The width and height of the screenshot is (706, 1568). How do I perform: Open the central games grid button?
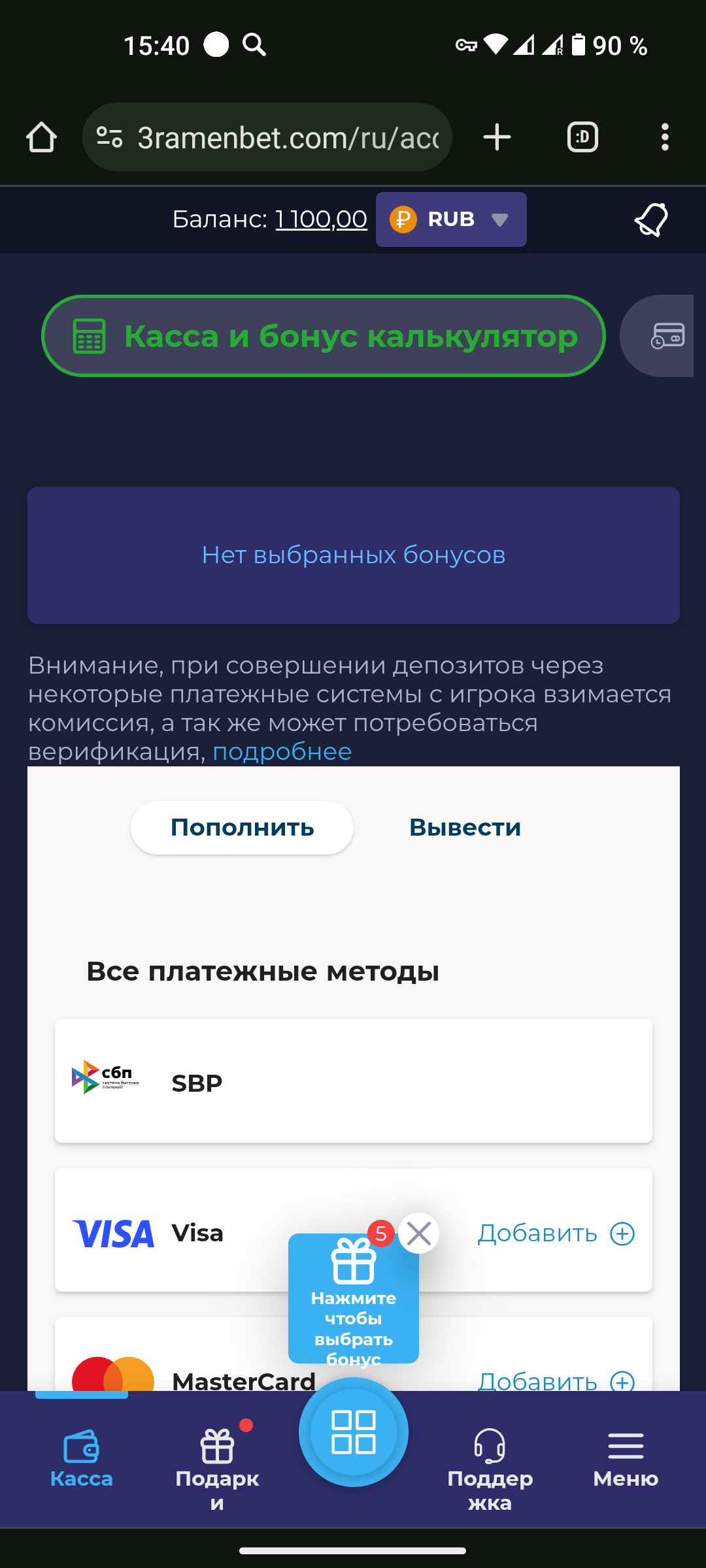click(x=353, y=1432)
